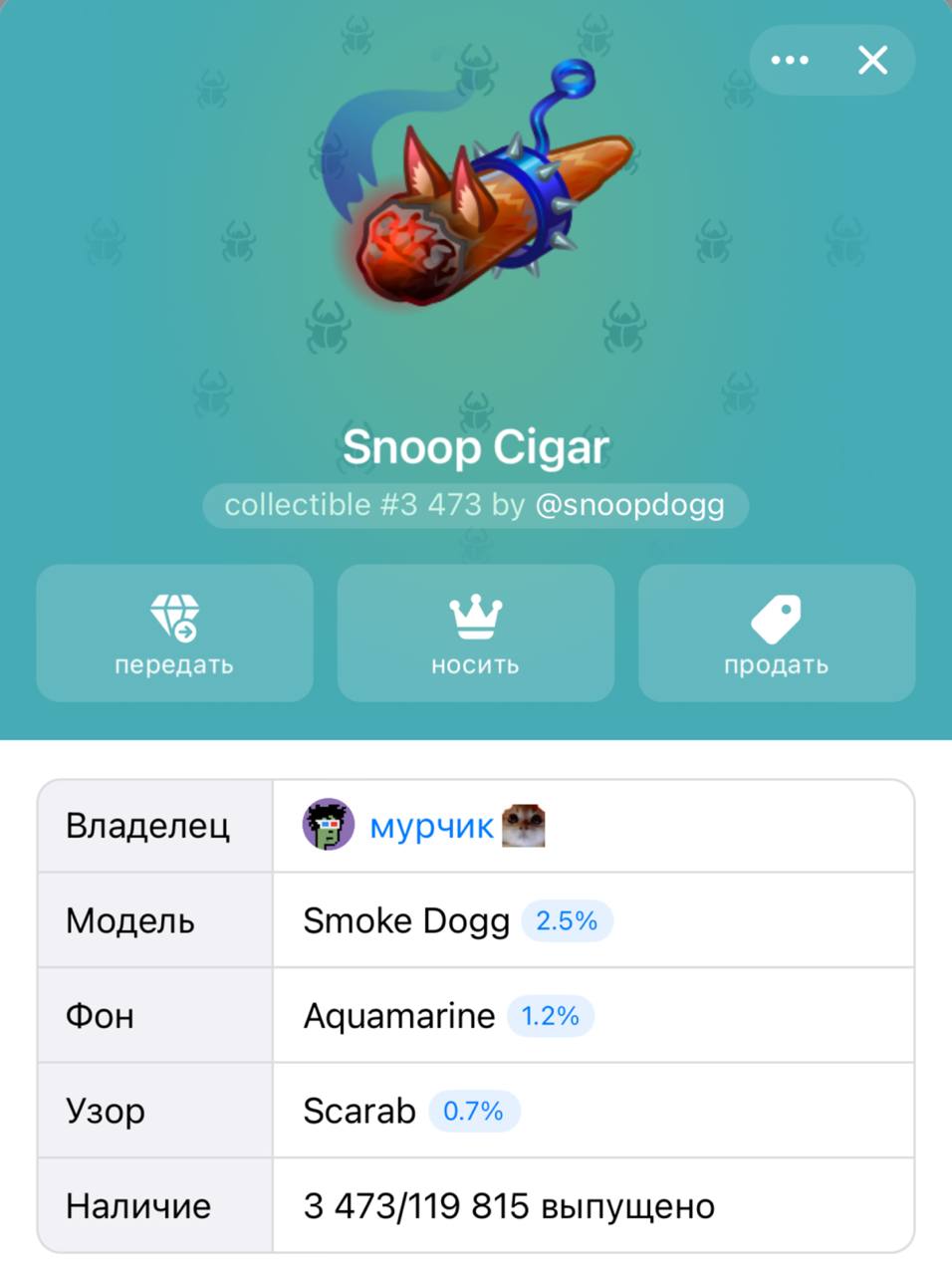Viewport: 952px width, 1275px height.
Task: Tap the носить (wear) button
Action: pos(475,634)
